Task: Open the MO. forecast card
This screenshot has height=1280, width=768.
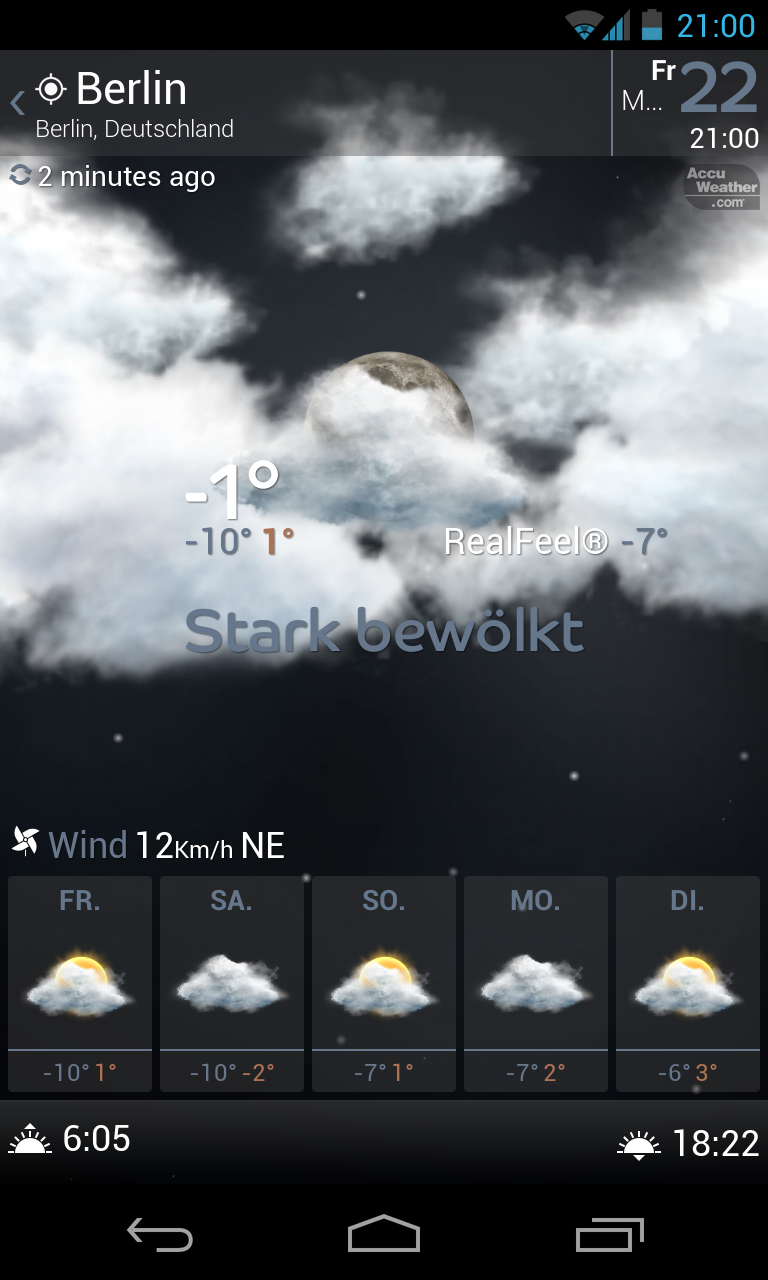Action: [536, 984]
